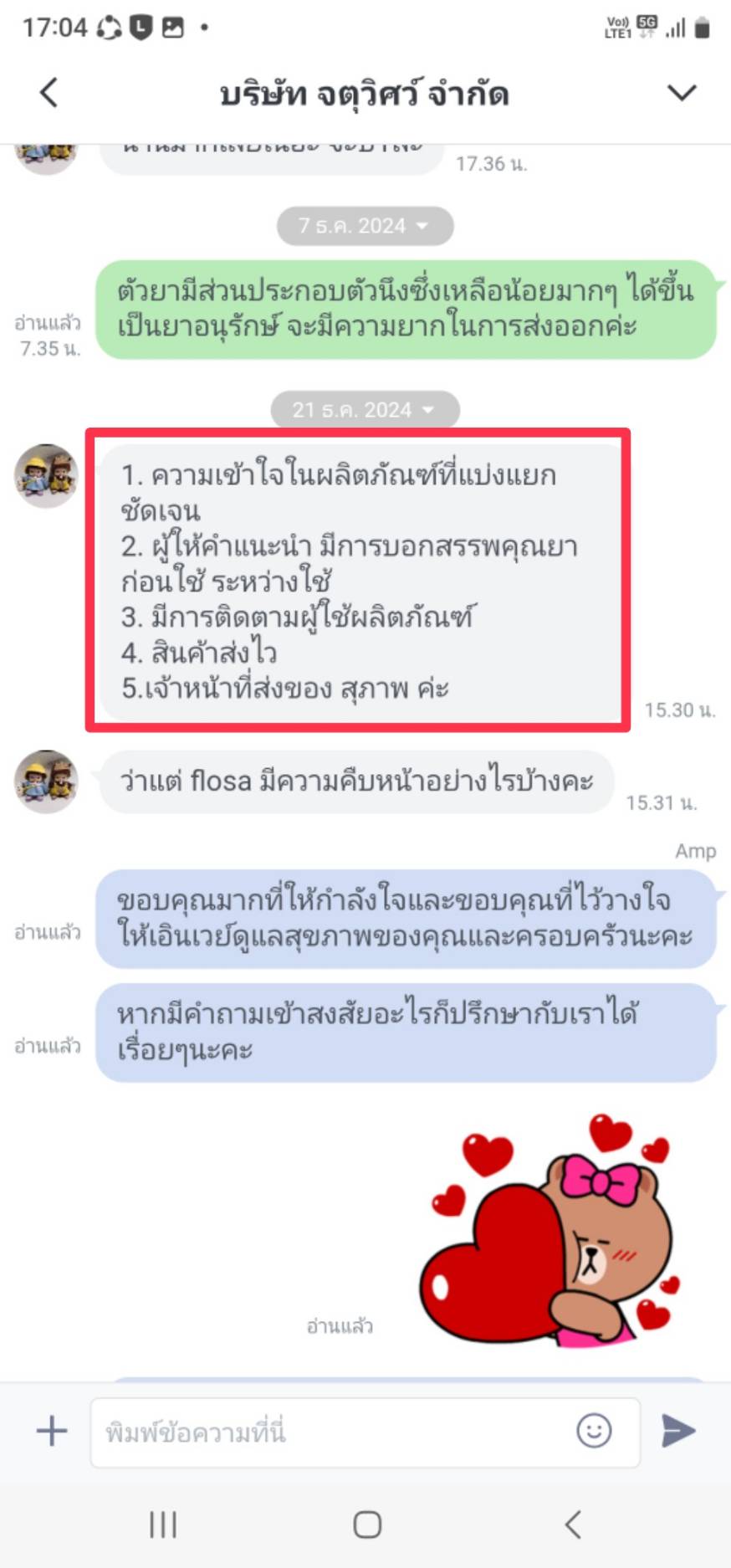Open the emoji sticker picker
Viewport: 731px width, 1568px height.
pyautogui.click(x=594, y=1431)
